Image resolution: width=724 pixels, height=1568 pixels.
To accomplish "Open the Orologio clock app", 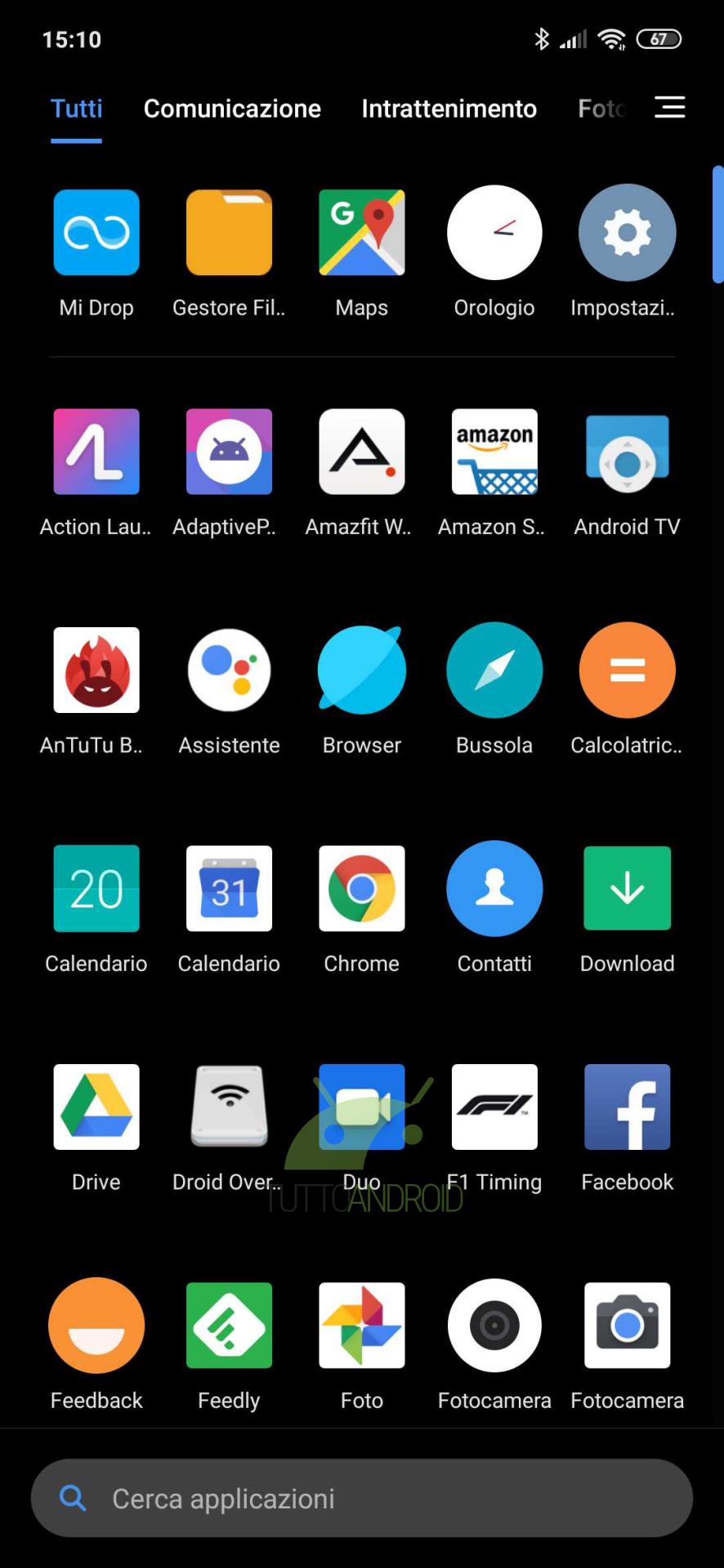I will pos(494,233).
